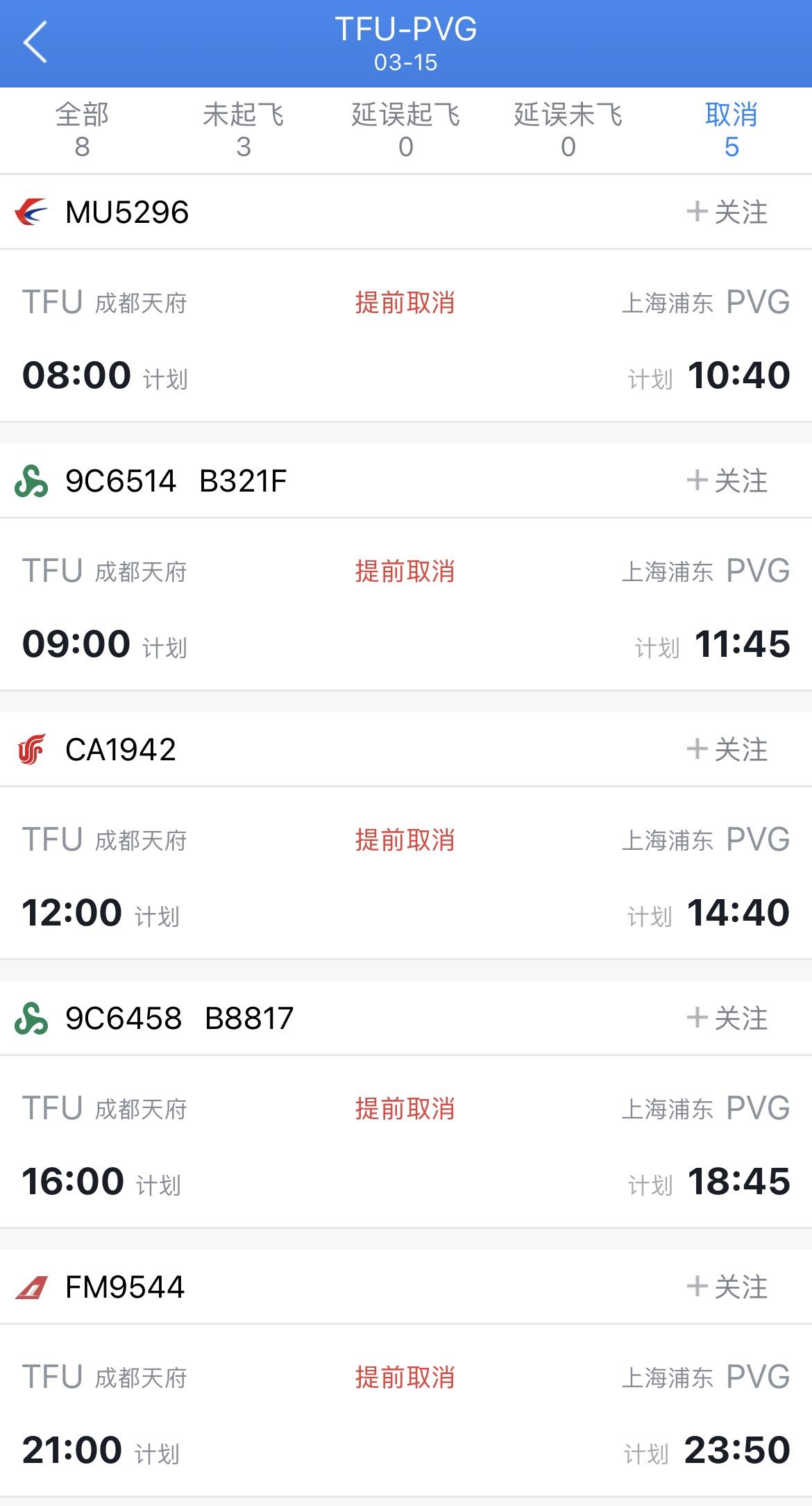
Task: View the CA1942 12:00 flight card
Action: point(406,874)
